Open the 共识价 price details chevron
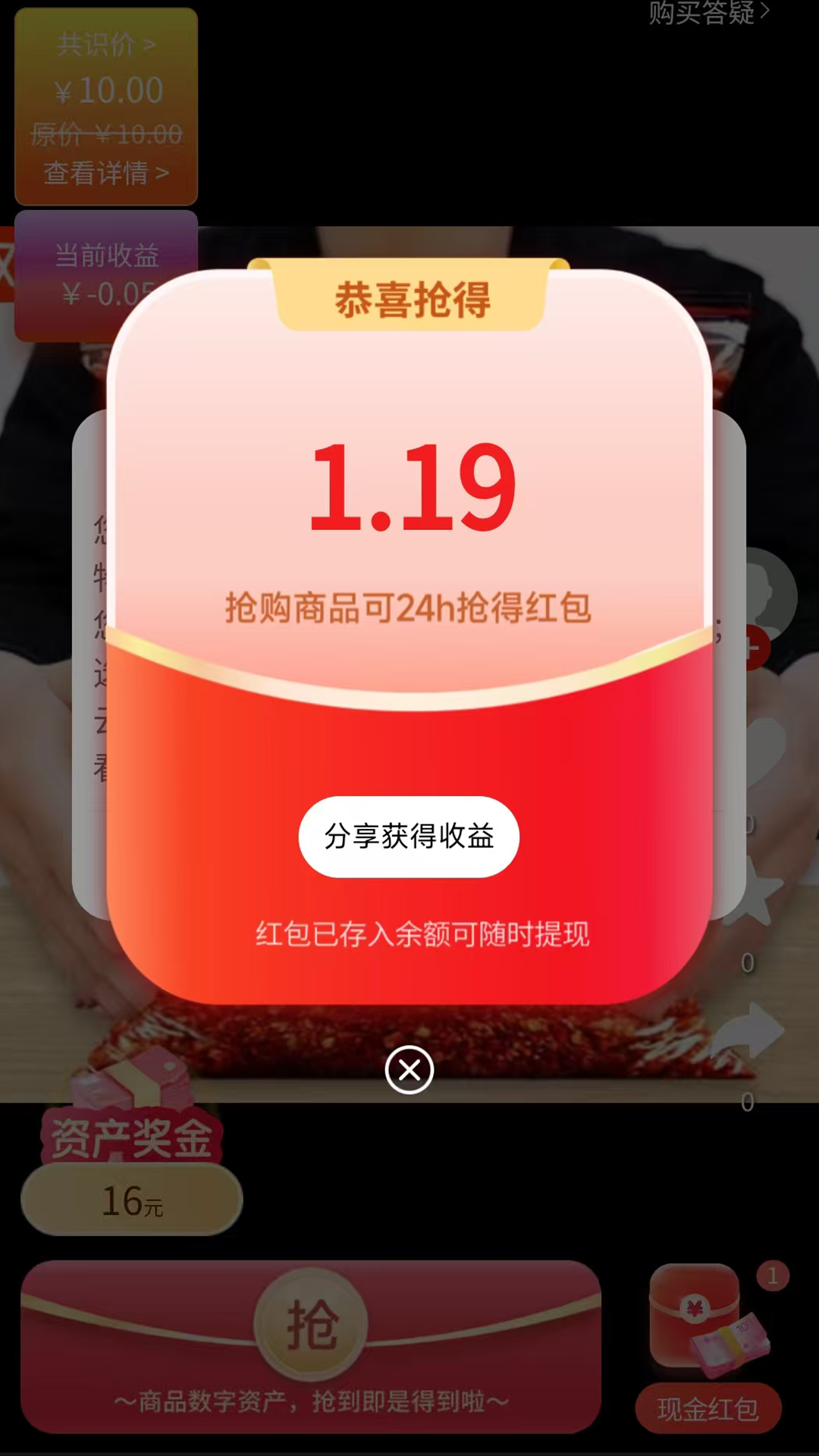Viewport: 819px width, 1456px height. coord(106,43)
